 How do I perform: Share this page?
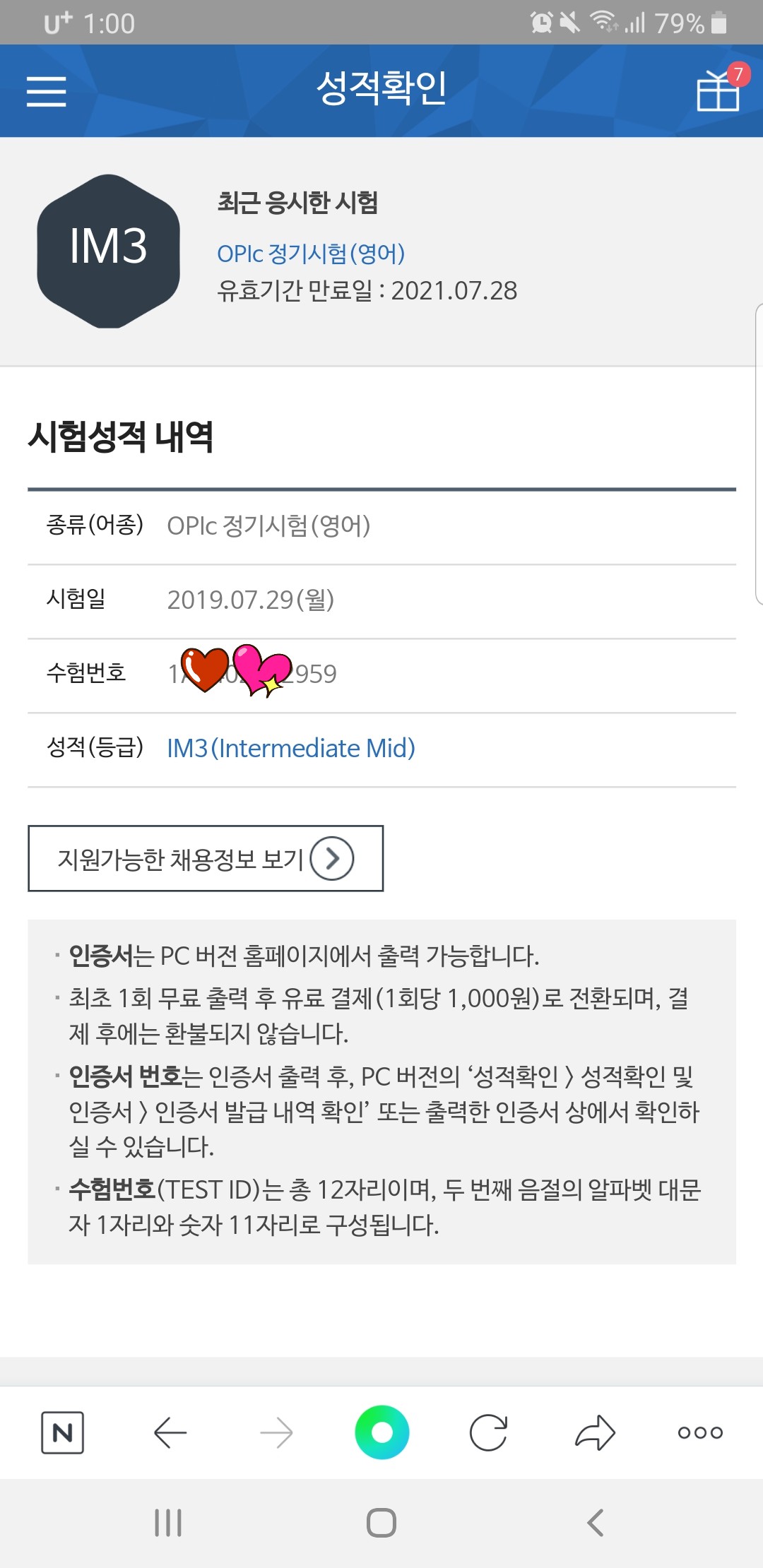click(595, 1432)
